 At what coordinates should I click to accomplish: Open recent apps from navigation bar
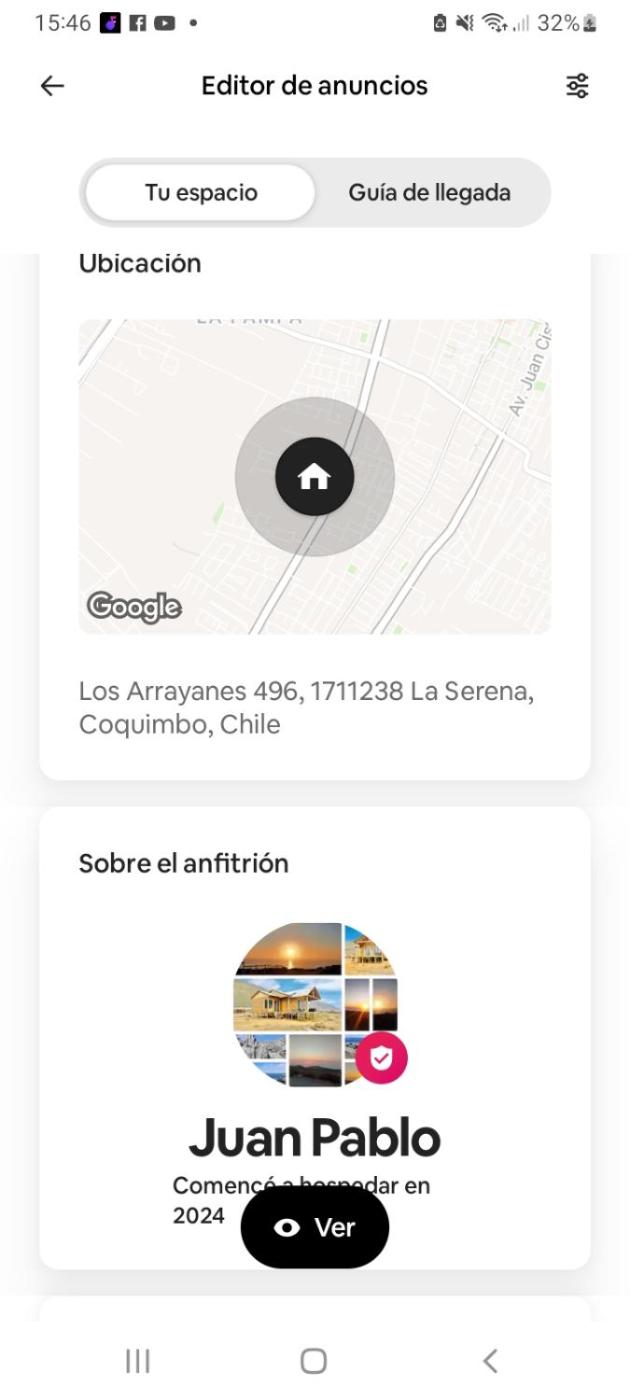(137, 1360)
